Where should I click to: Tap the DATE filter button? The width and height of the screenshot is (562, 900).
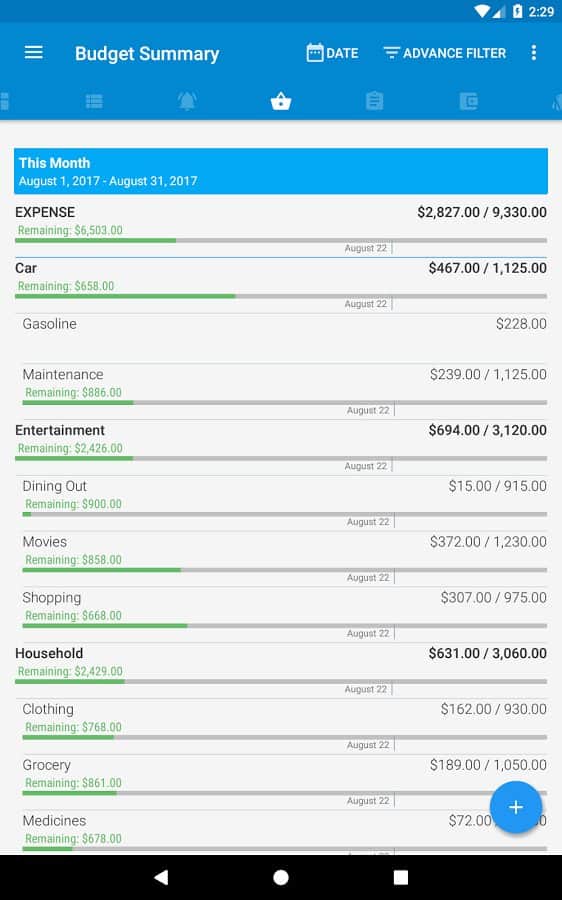332,53
